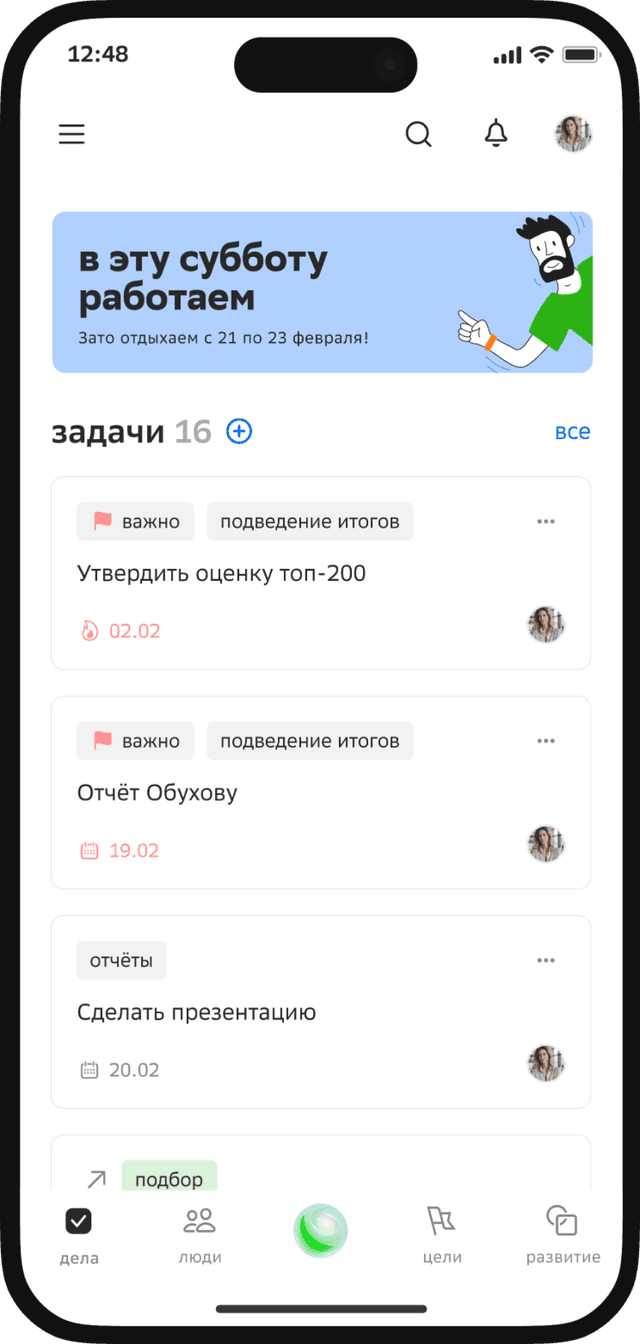This screenshot has height=1344, width=640.
Task: Open options for «Утвердить оценку топ-200»
Action: (x=546, y=521)
